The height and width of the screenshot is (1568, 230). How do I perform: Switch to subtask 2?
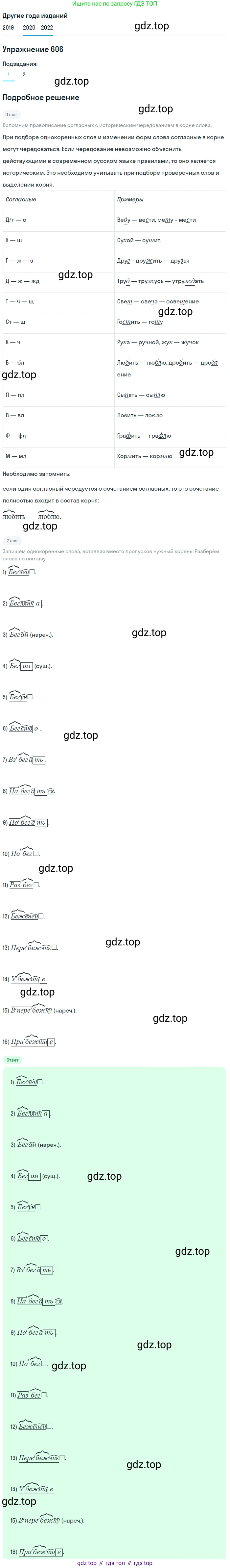point(24,74)
